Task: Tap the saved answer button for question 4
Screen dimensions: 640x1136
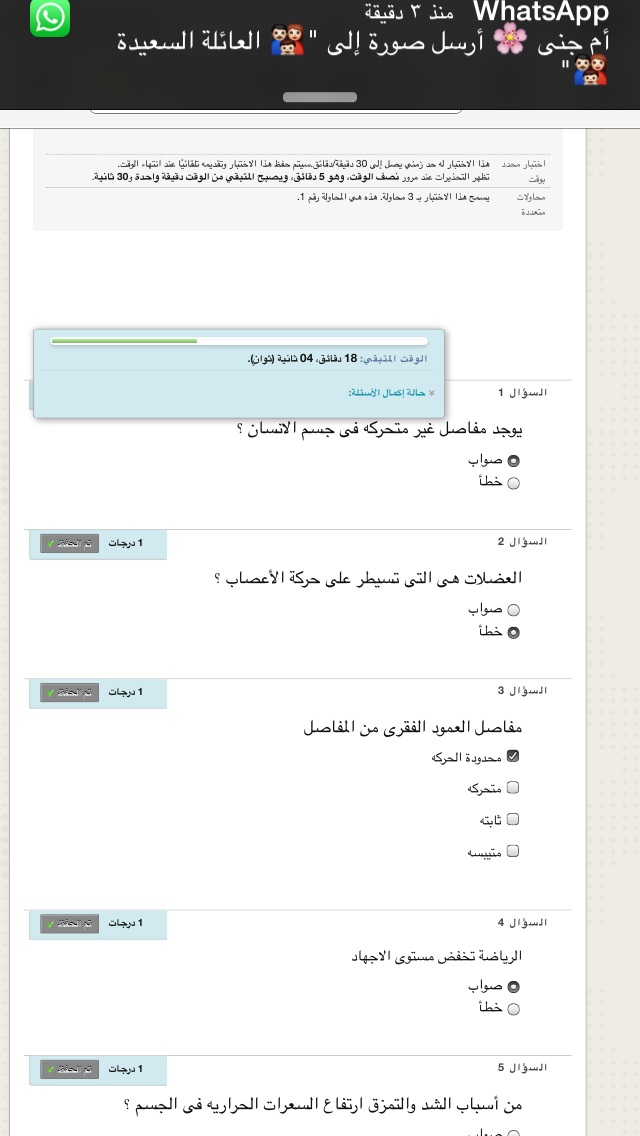Action: click(70, 924)
